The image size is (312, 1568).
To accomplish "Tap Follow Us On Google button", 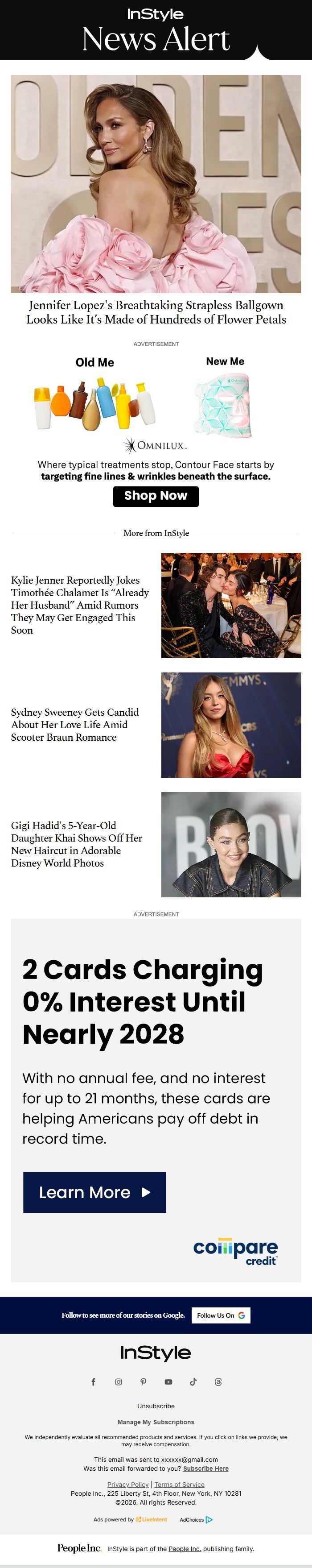I will click(x=221, y=1315).
